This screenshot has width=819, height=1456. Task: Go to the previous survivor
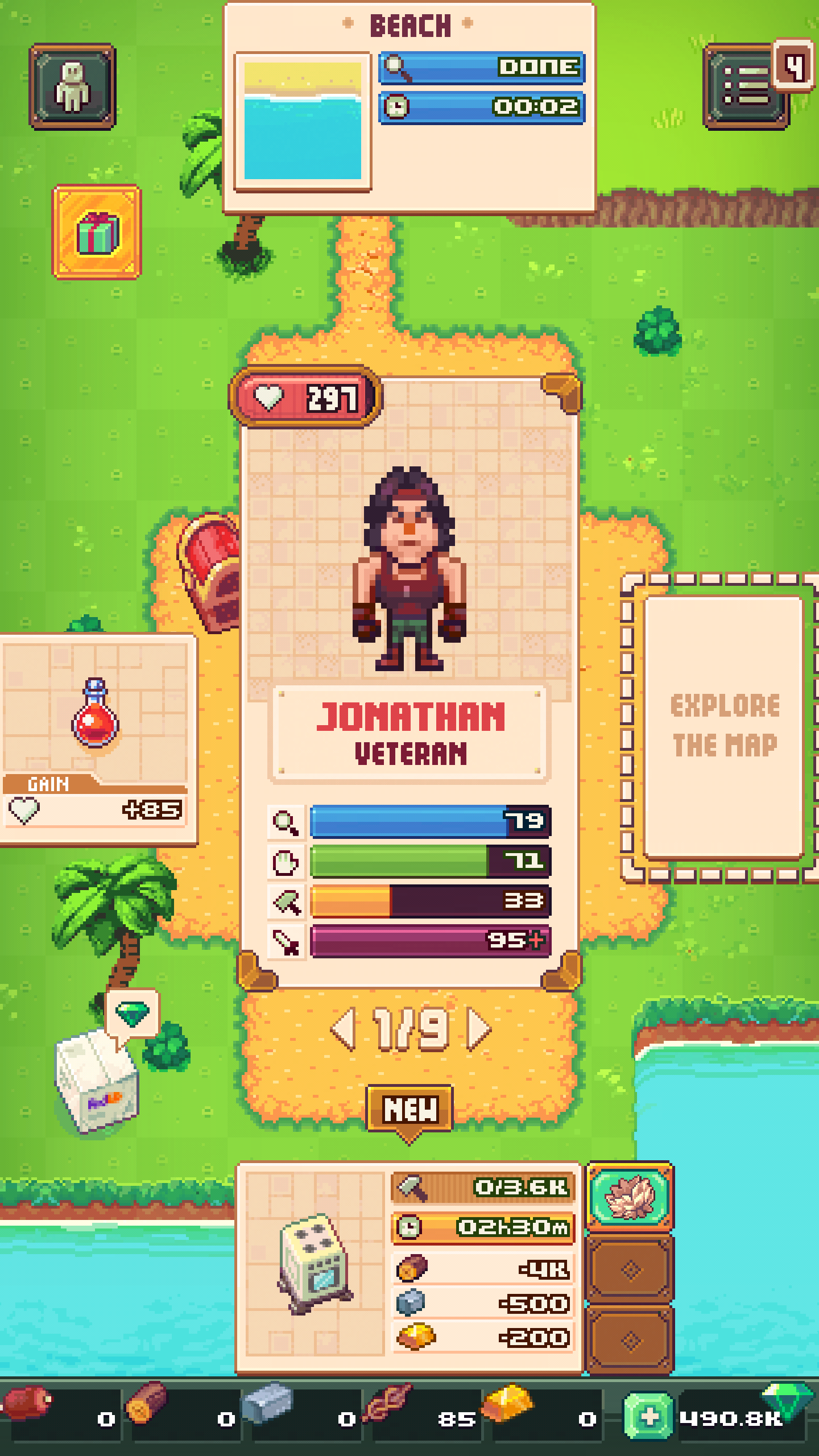click(x=344, y=1028)
